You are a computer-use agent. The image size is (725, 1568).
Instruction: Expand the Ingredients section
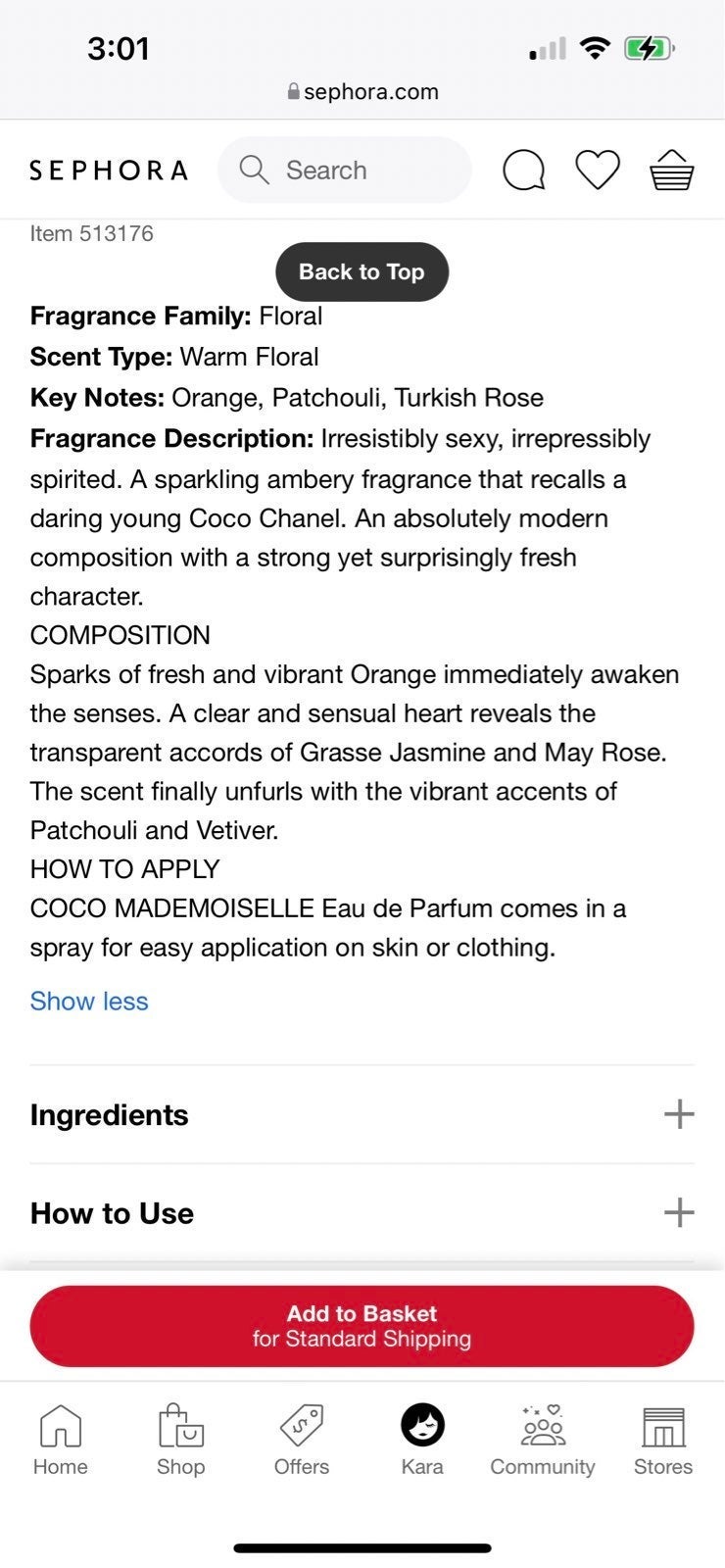pyautogui.click(x=362, y=1114)
